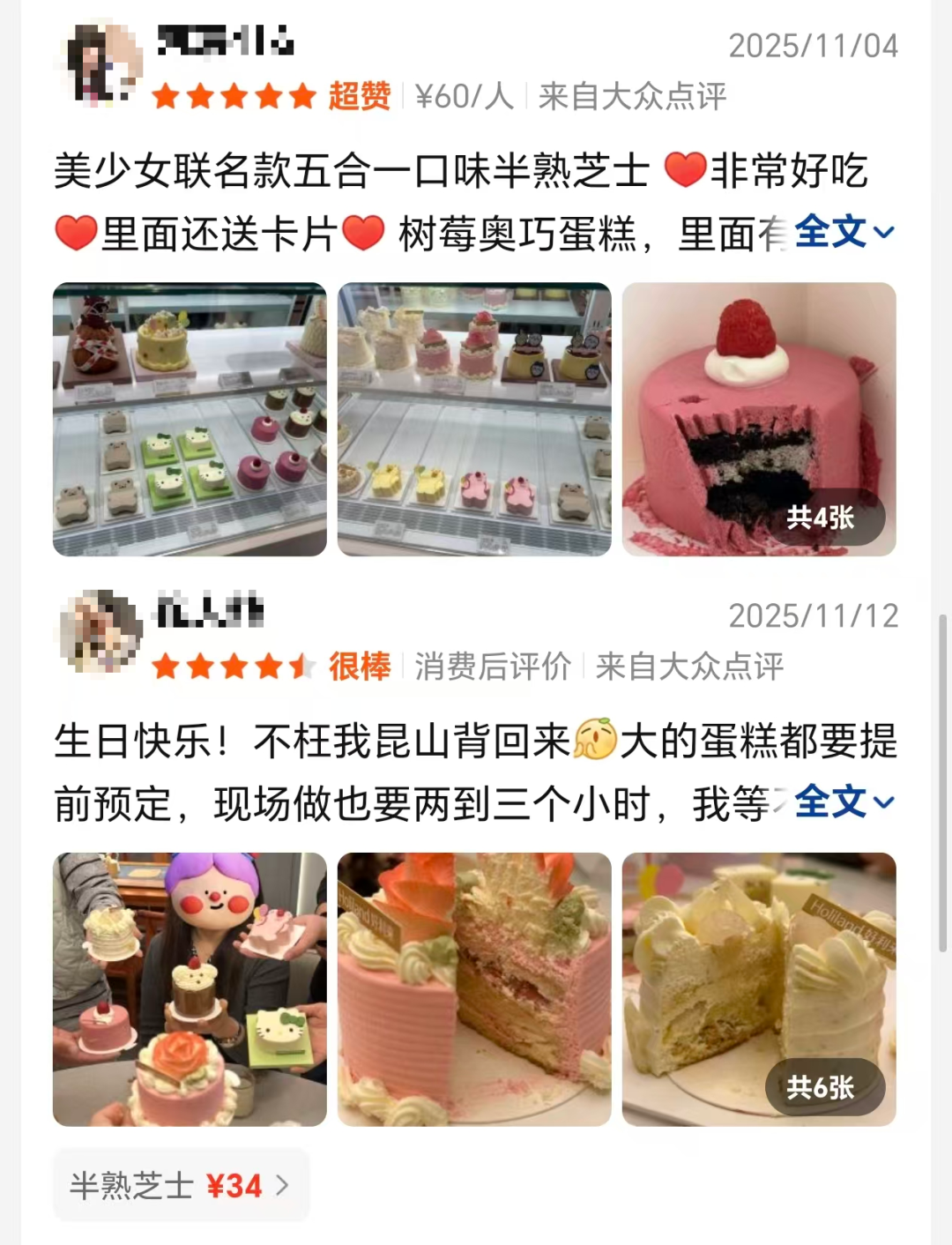Viewport: 952px width, 1245px height.
Task: Open the photo of people holding small cakes
Action: [x=190, y=988]
